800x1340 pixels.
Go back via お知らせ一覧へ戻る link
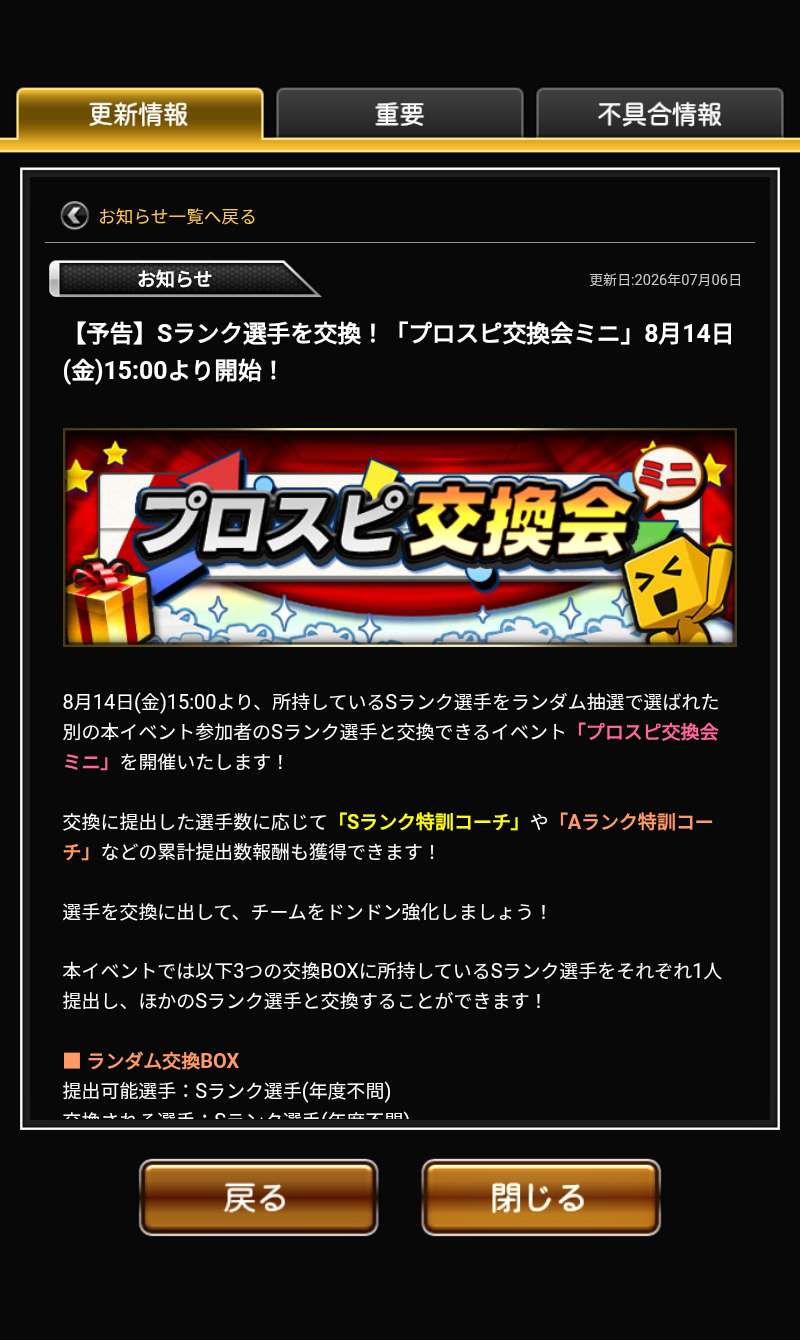pos(159,216)
